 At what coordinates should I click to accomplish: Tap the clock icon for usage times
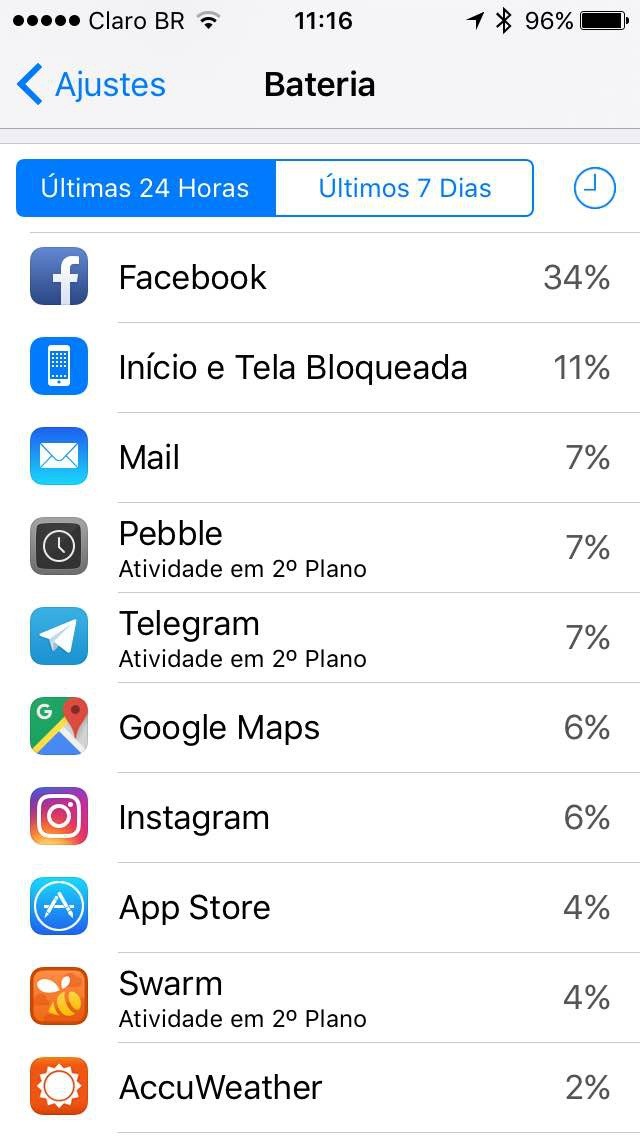coord(594,188)
